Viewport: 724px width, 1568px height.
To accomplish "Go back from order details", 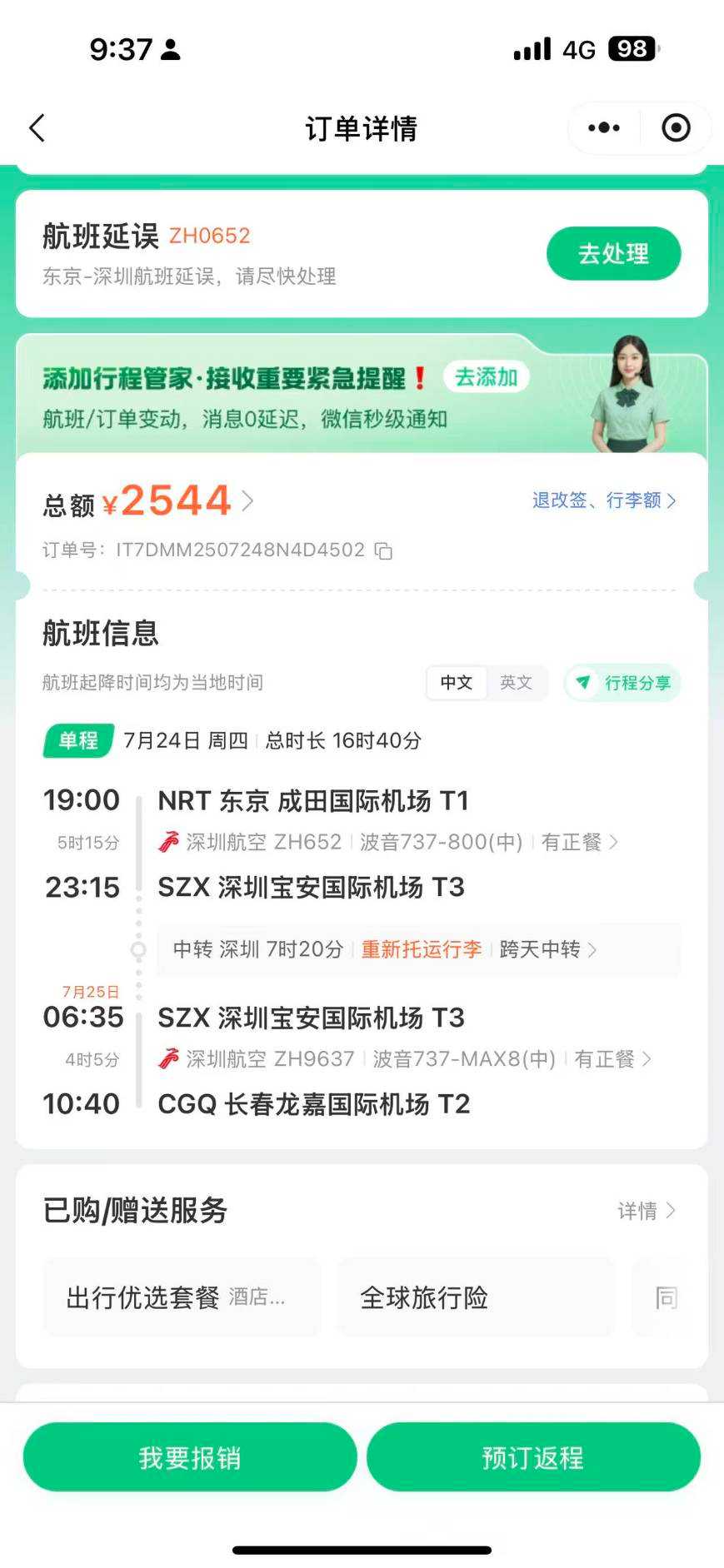I will coord(37,128).
